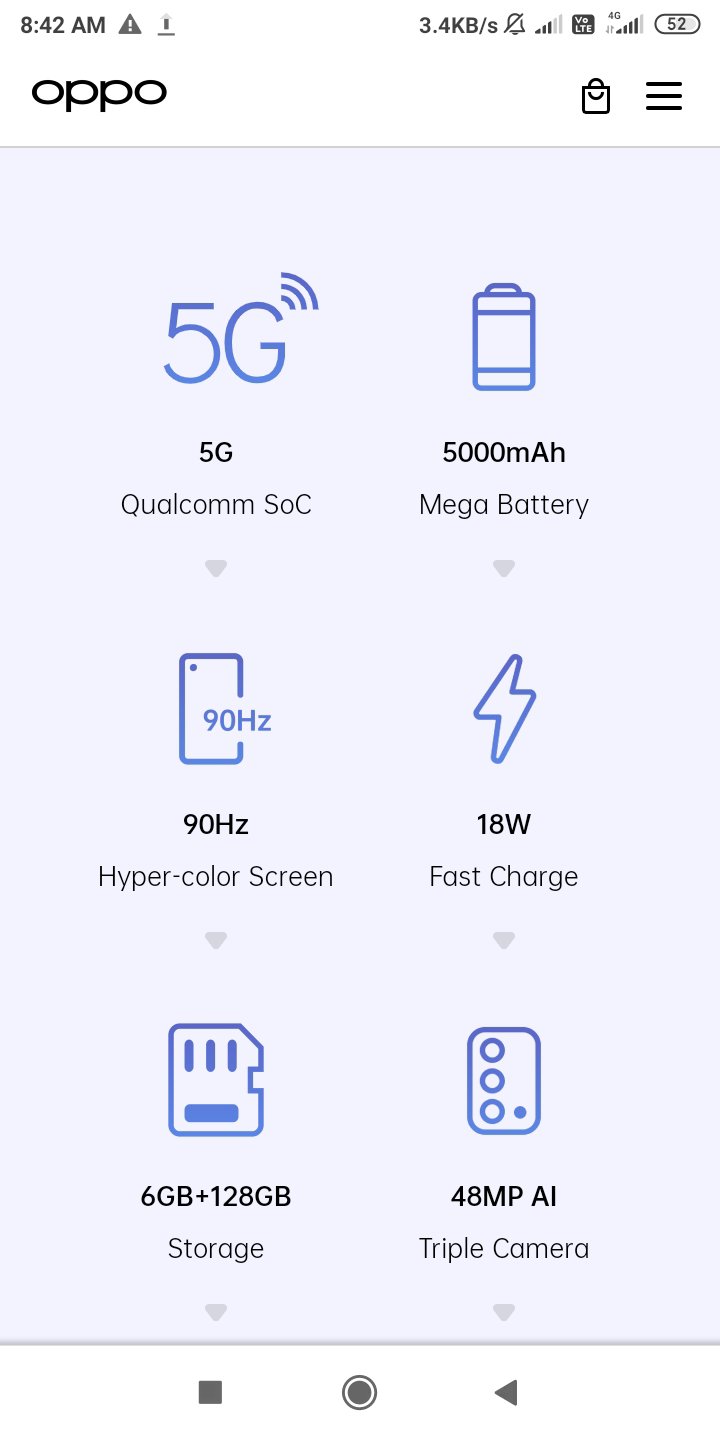Open the hamburger menu
The image size is (720, 1440).
(x=664, y=96)
